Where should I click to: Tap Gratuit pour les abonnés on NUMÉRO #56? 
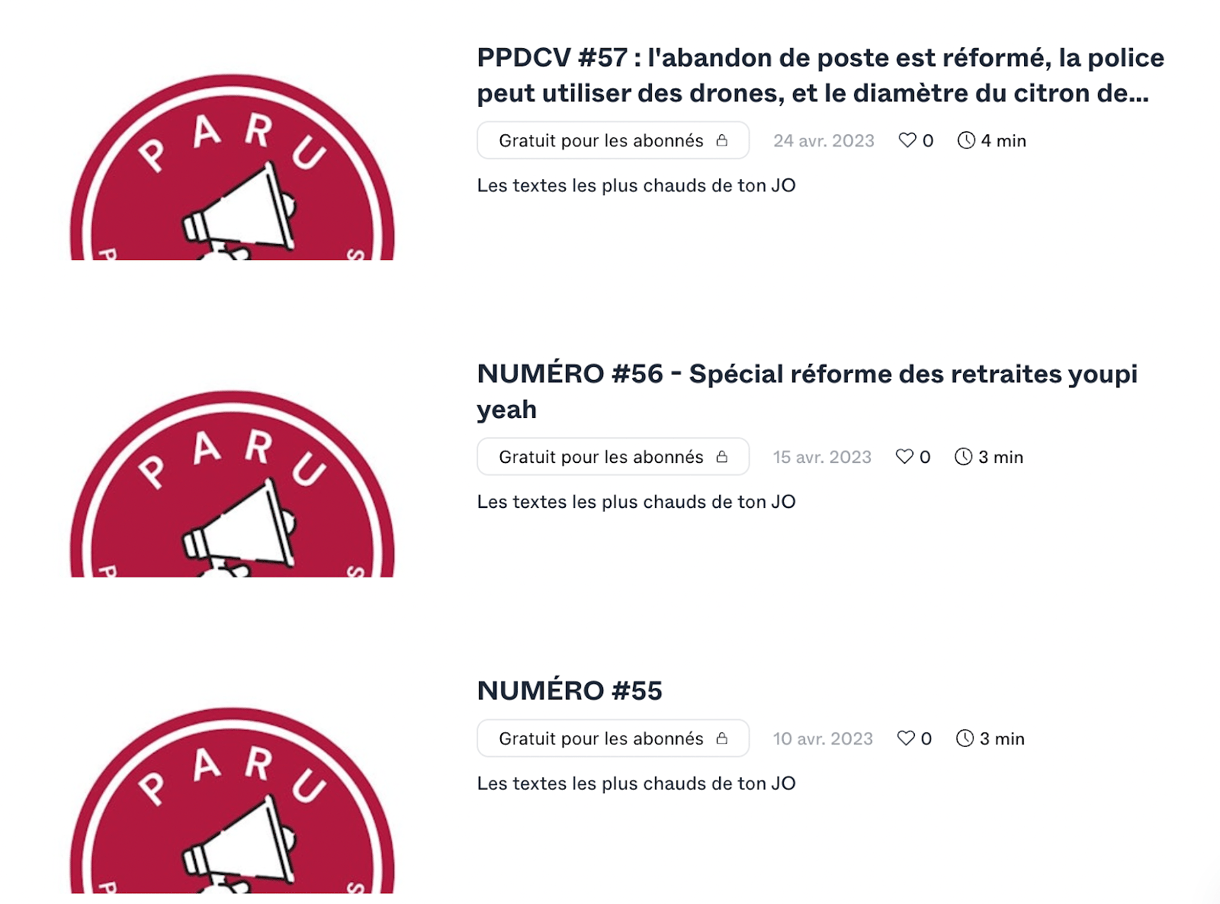[x=612, y=457]
